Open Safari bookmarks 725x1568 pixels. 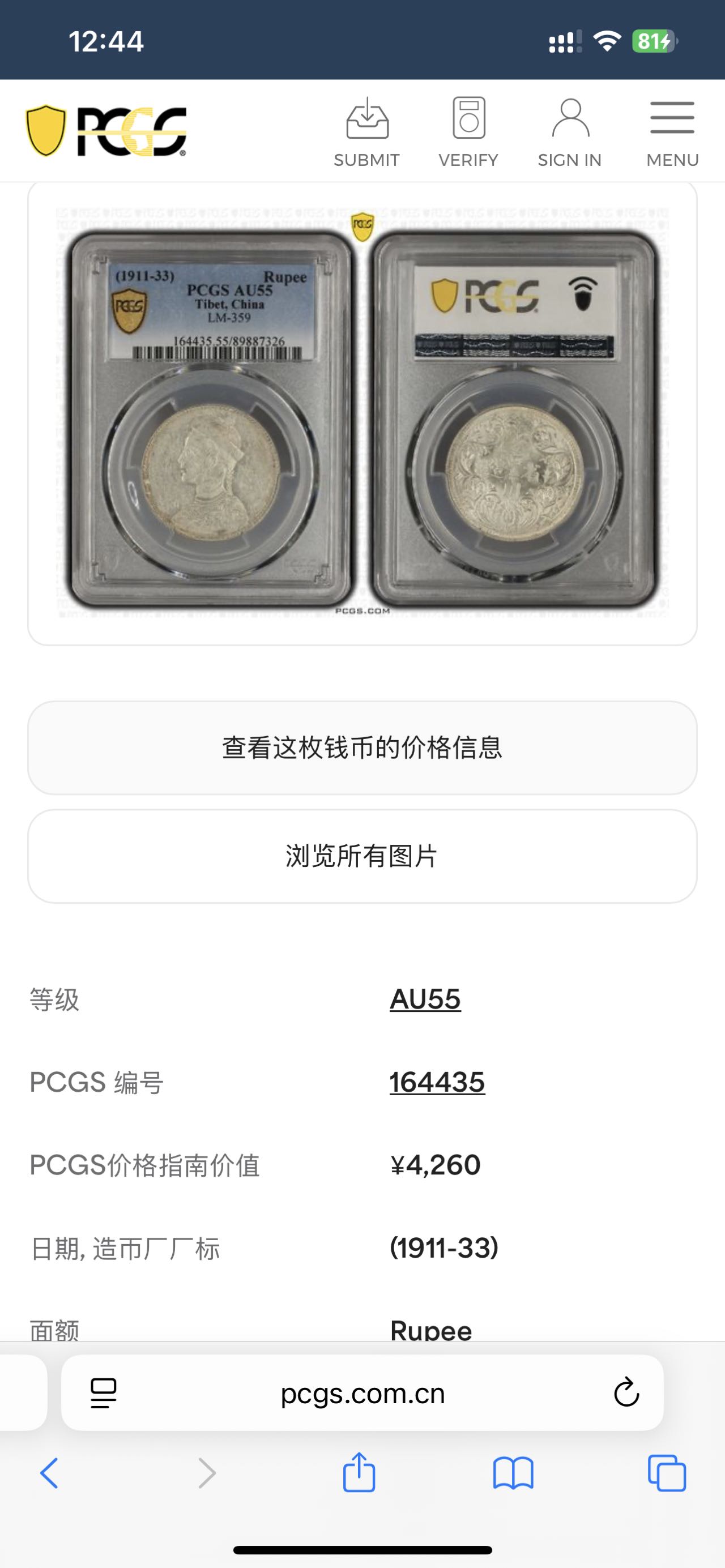tap(513, 1473)
